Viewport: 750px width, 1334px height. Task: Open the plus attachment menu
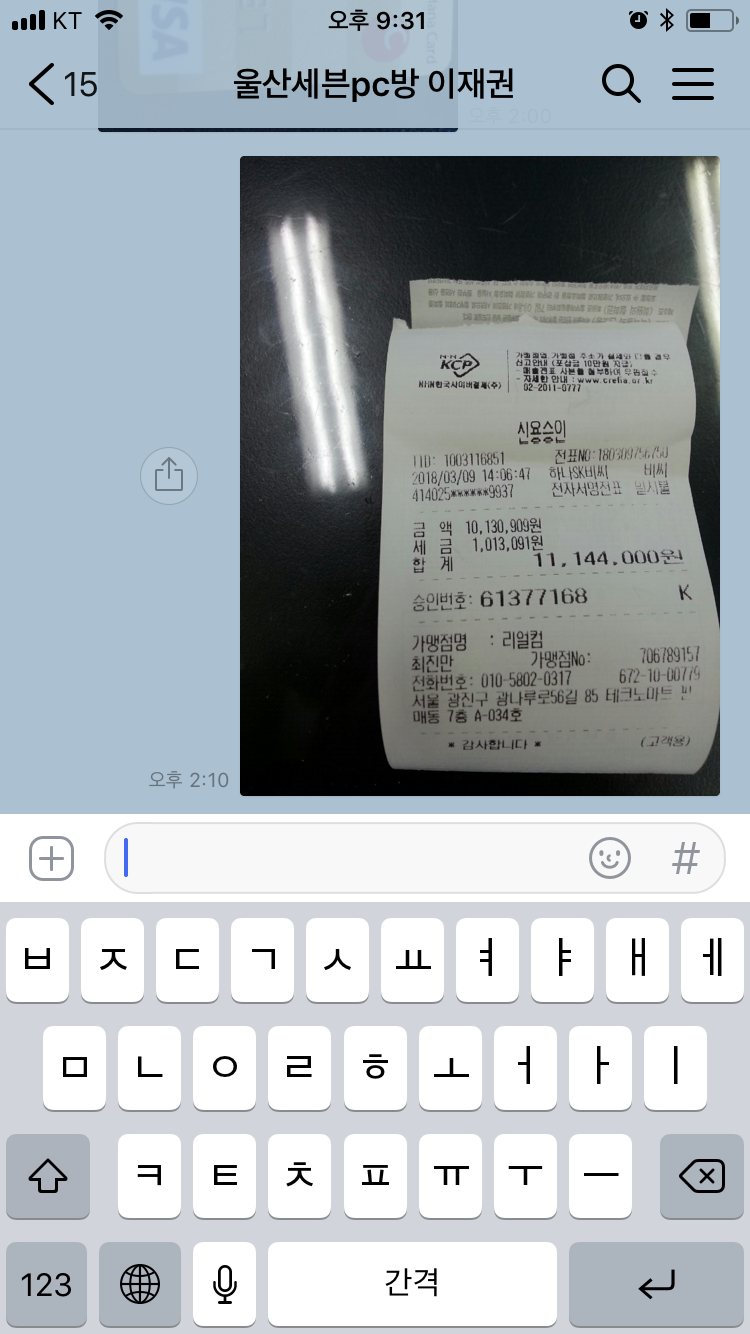pos(51,858)
